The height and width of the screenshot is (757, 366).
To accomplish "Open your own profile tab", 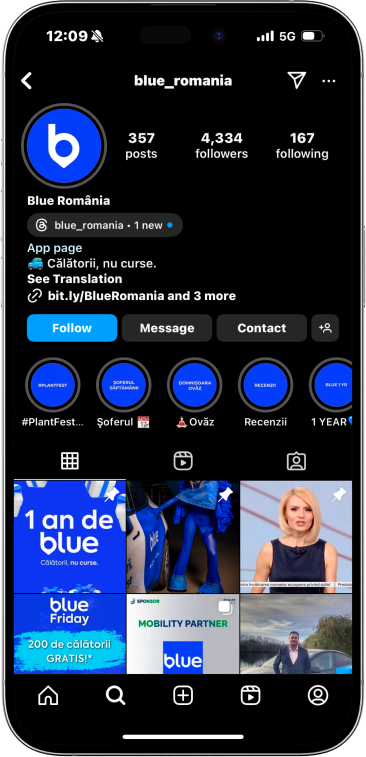I will [318, 696].
